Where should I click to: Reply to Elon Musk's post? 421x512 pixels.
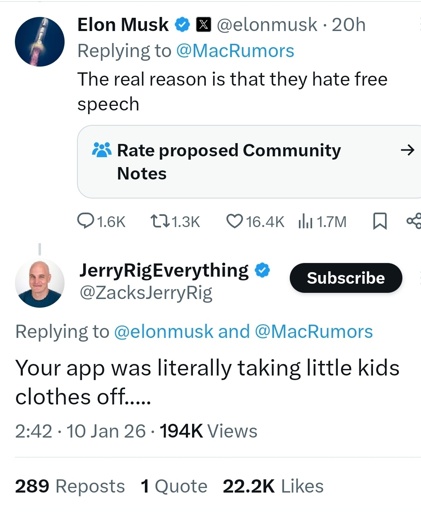tap(101, 222)
